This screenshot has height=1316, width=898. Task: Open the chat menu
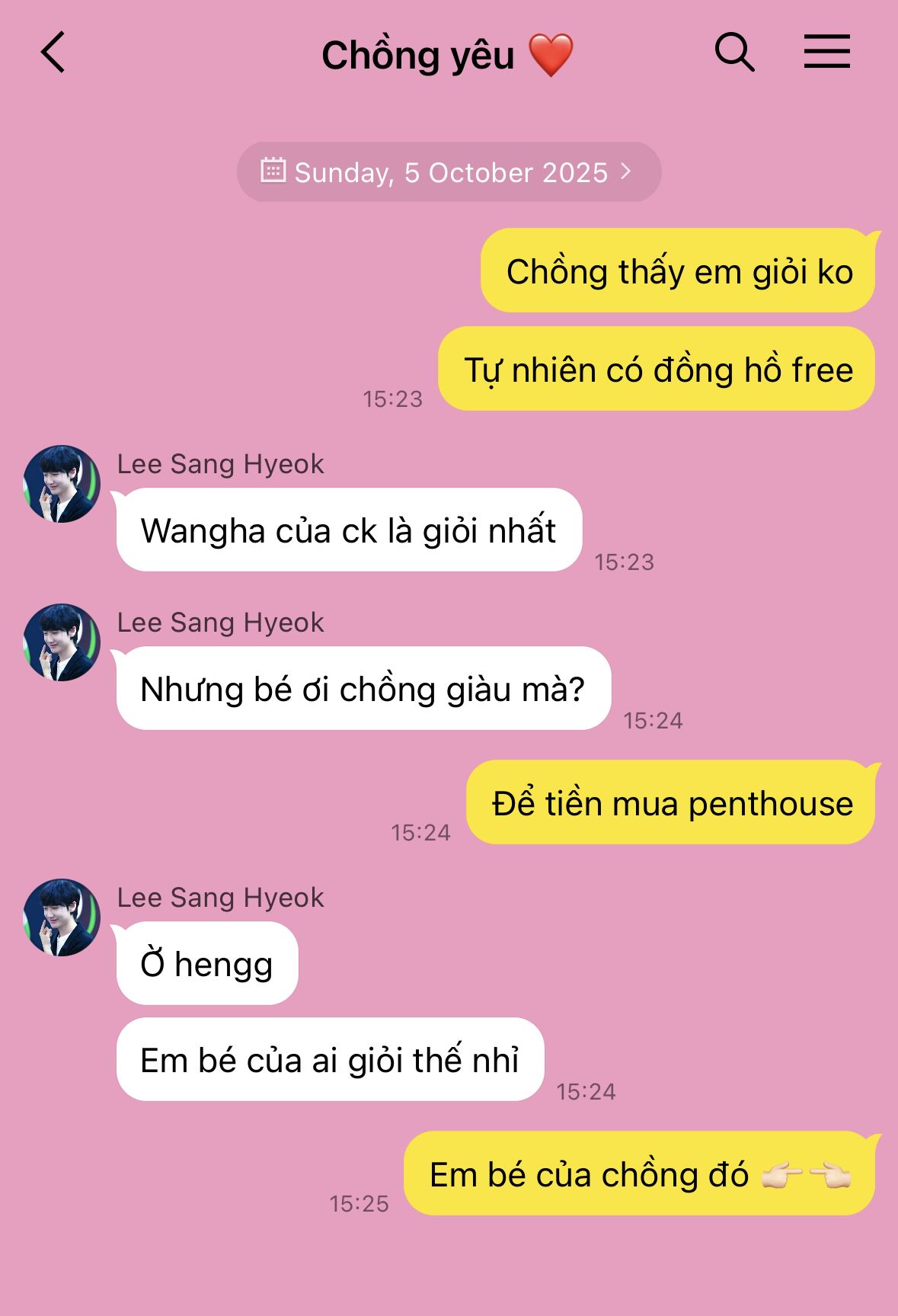click(826, 53)
